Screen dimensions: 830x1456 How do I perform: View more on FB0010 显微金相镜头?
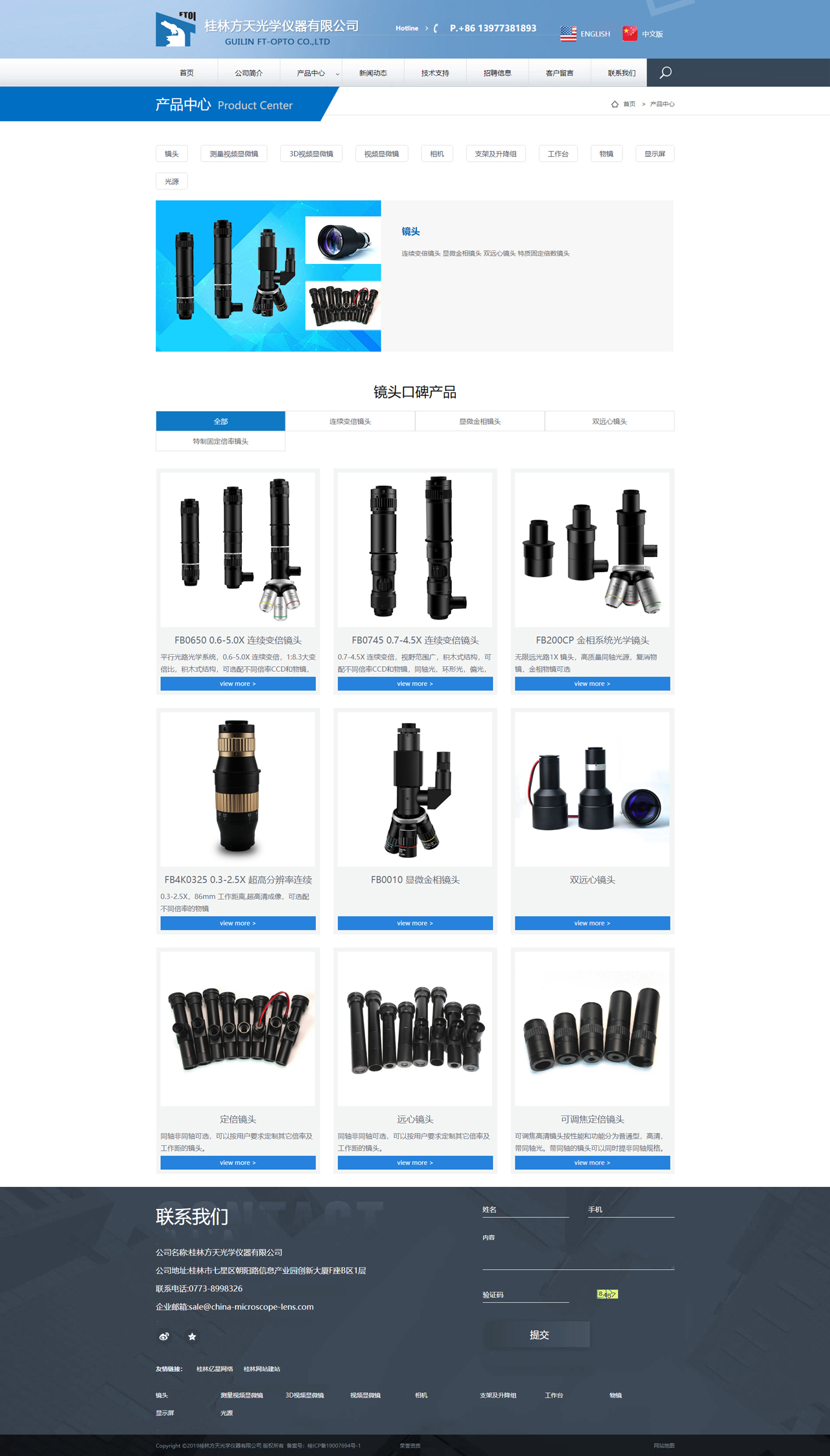(x=415, y=923)
